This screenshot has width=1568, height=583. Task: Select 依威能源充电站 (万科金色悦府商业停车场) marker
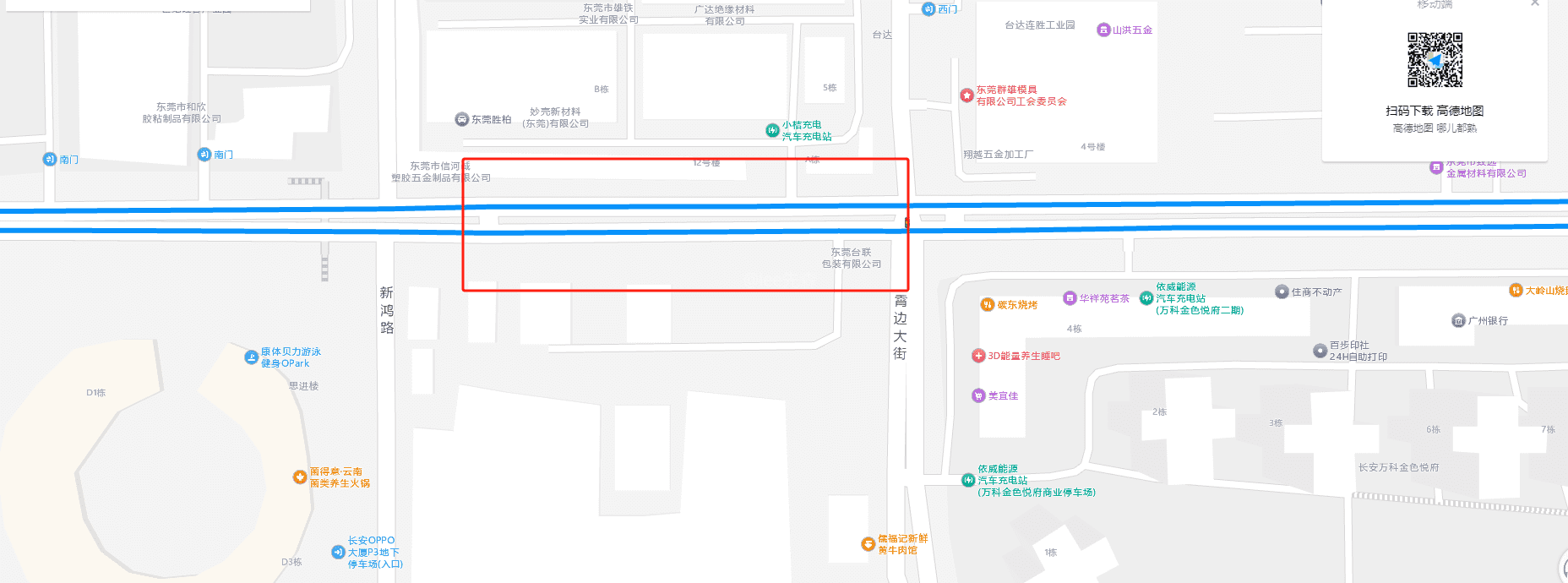point(968,480)
